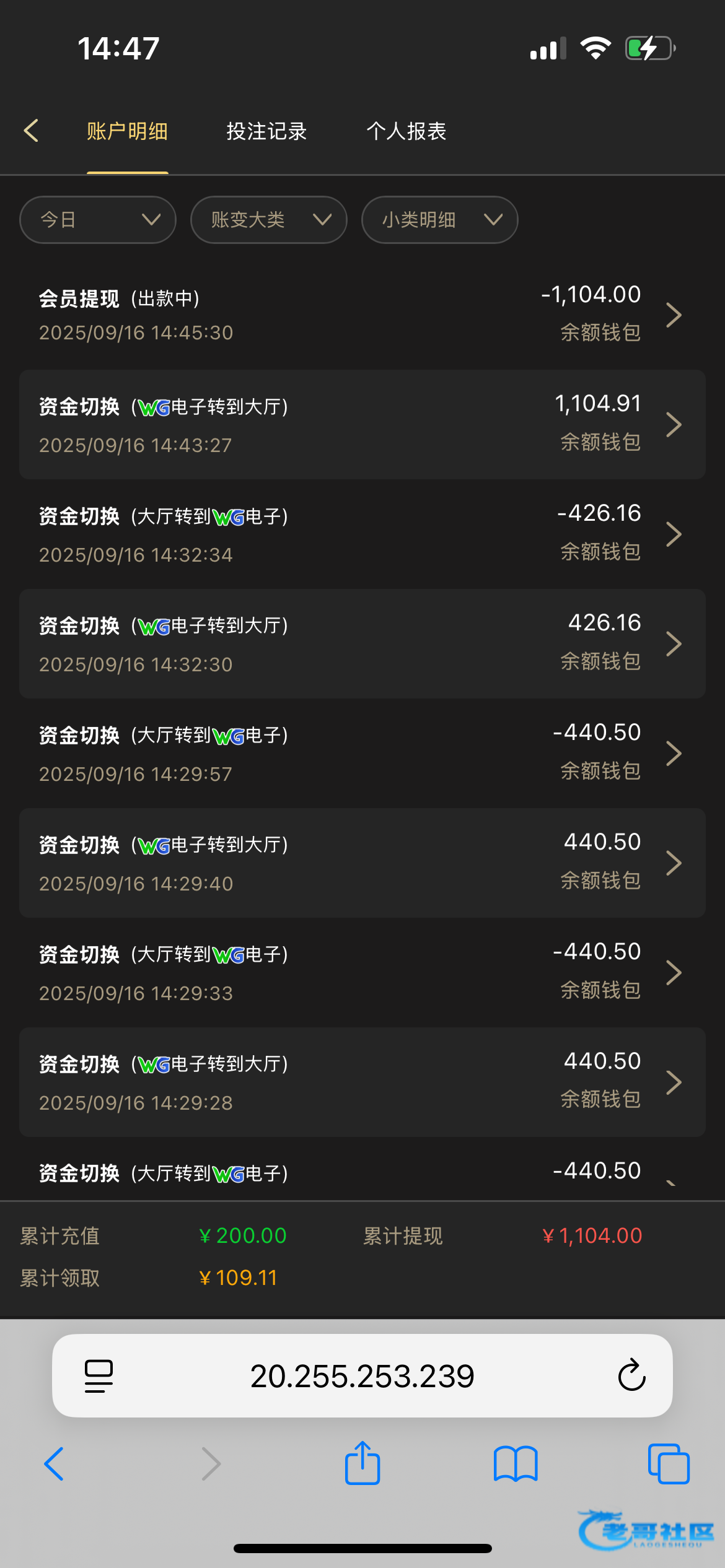This screenshot has height=1568, width=725.
Task: Open the 440.50 transfer at 14:29:40
Action: (362, 863)
